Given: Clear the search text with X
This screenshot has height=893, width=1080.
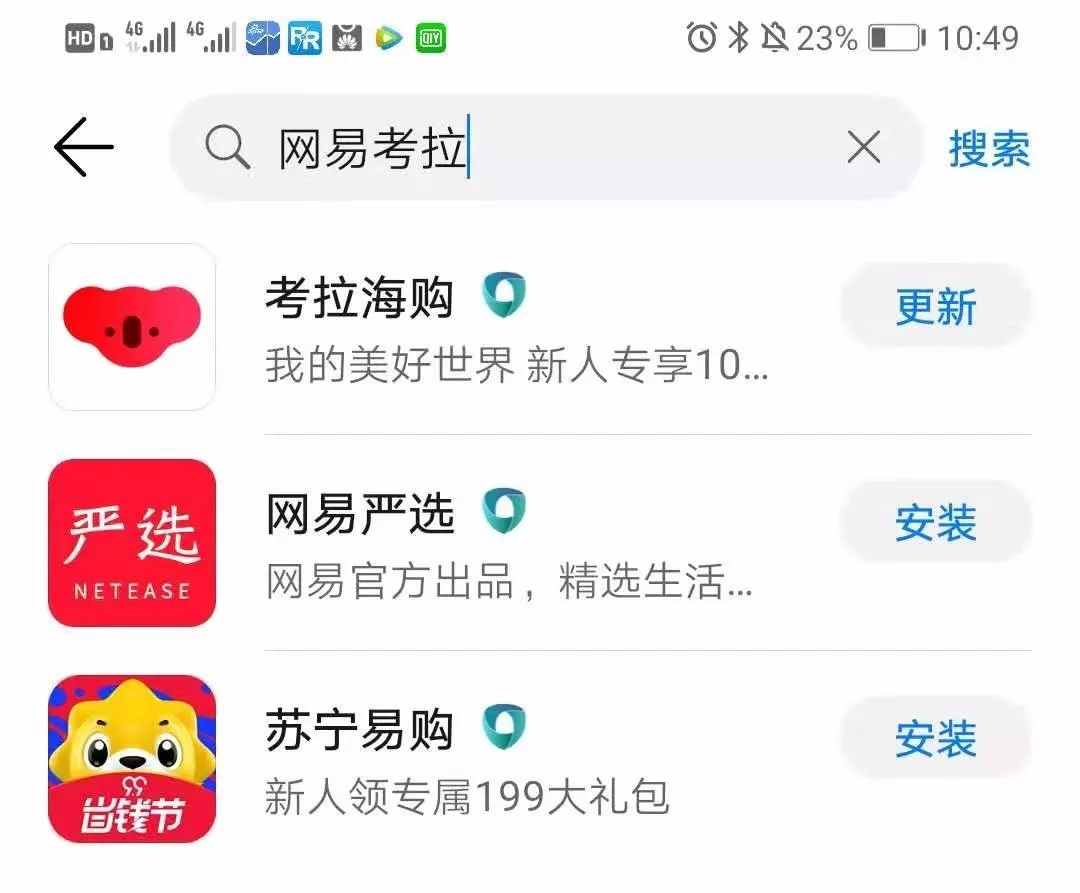Looking at the screenshot, I should (863, 148).
